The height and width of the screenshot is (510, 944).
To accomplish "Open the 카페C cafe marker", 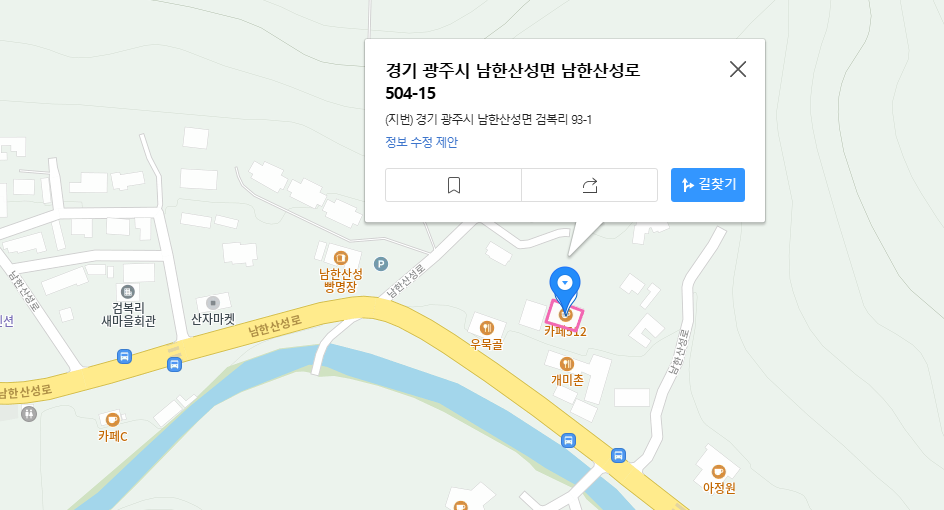I will point(112,419).
